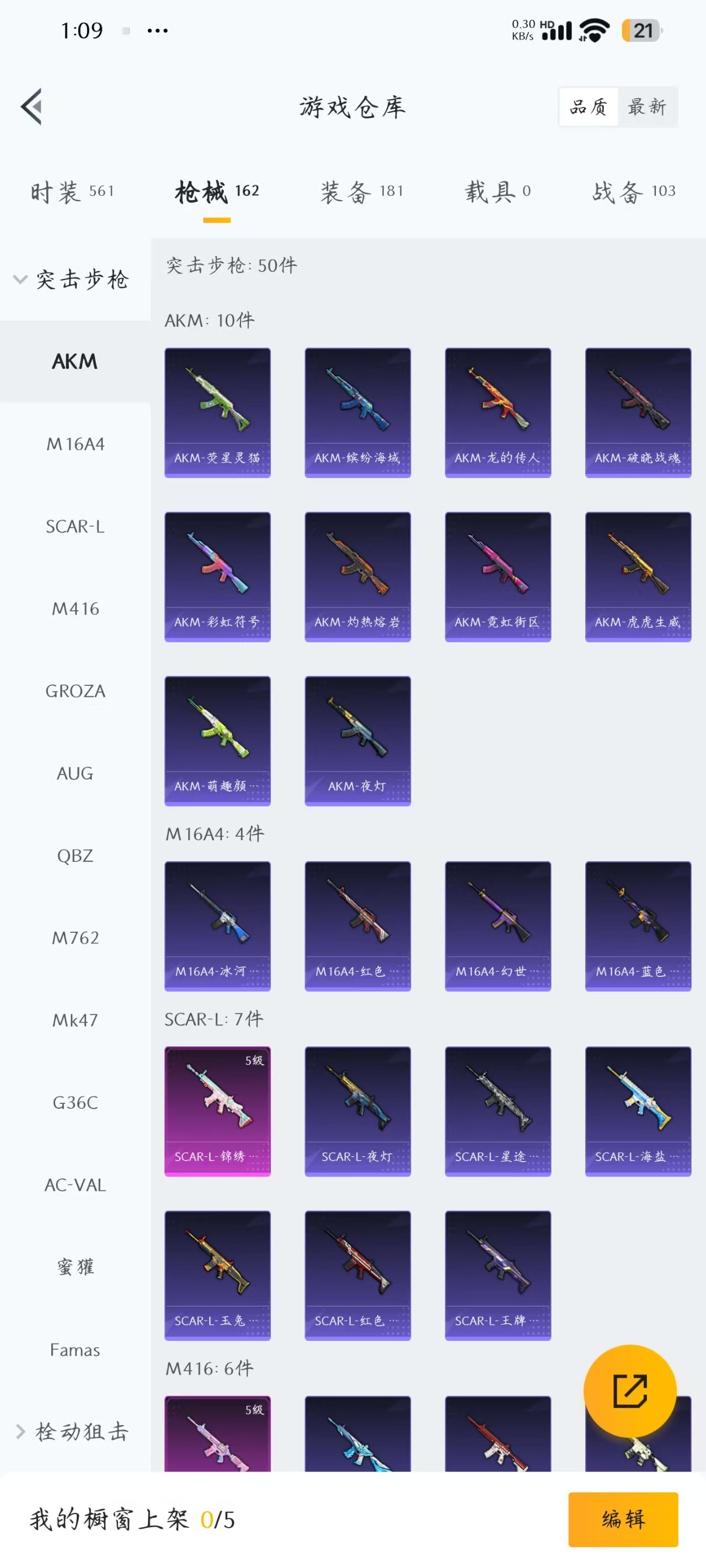Choose M762 from the side list

click(75, 937)
